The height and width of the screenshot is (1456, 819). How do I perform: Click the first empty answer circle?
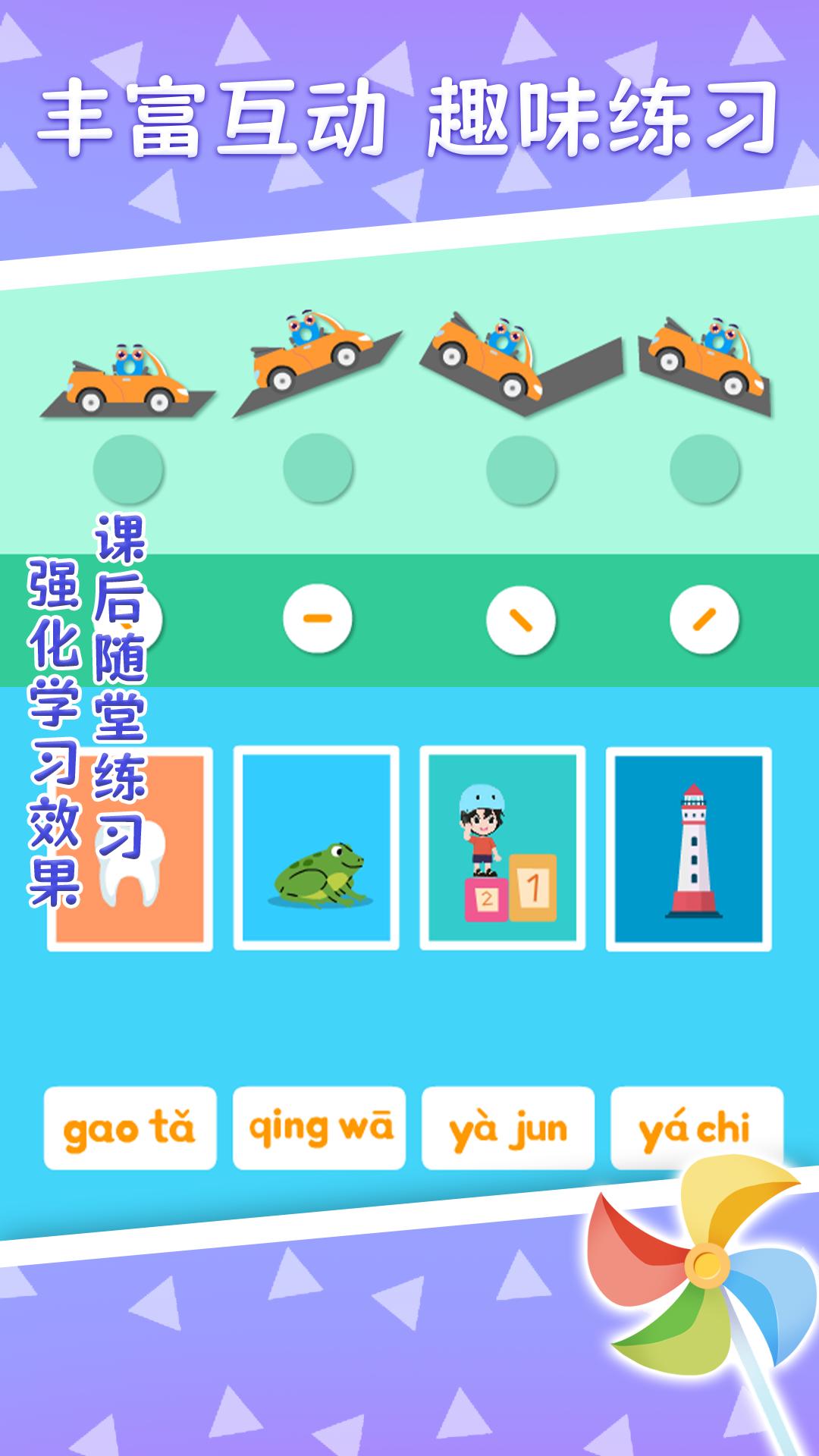(127, 469)
